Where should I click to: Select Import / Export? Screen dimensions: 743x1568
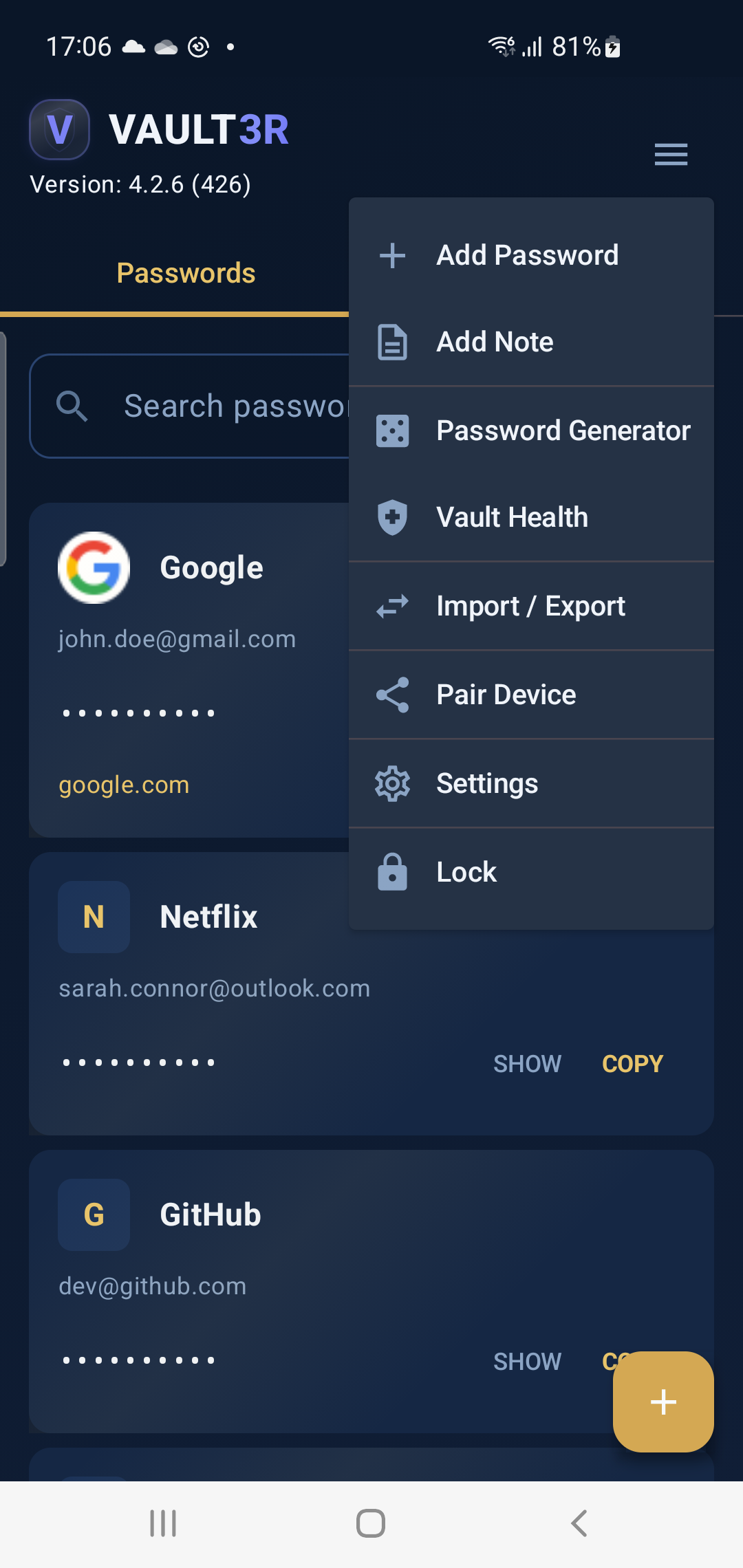(530, 606)
